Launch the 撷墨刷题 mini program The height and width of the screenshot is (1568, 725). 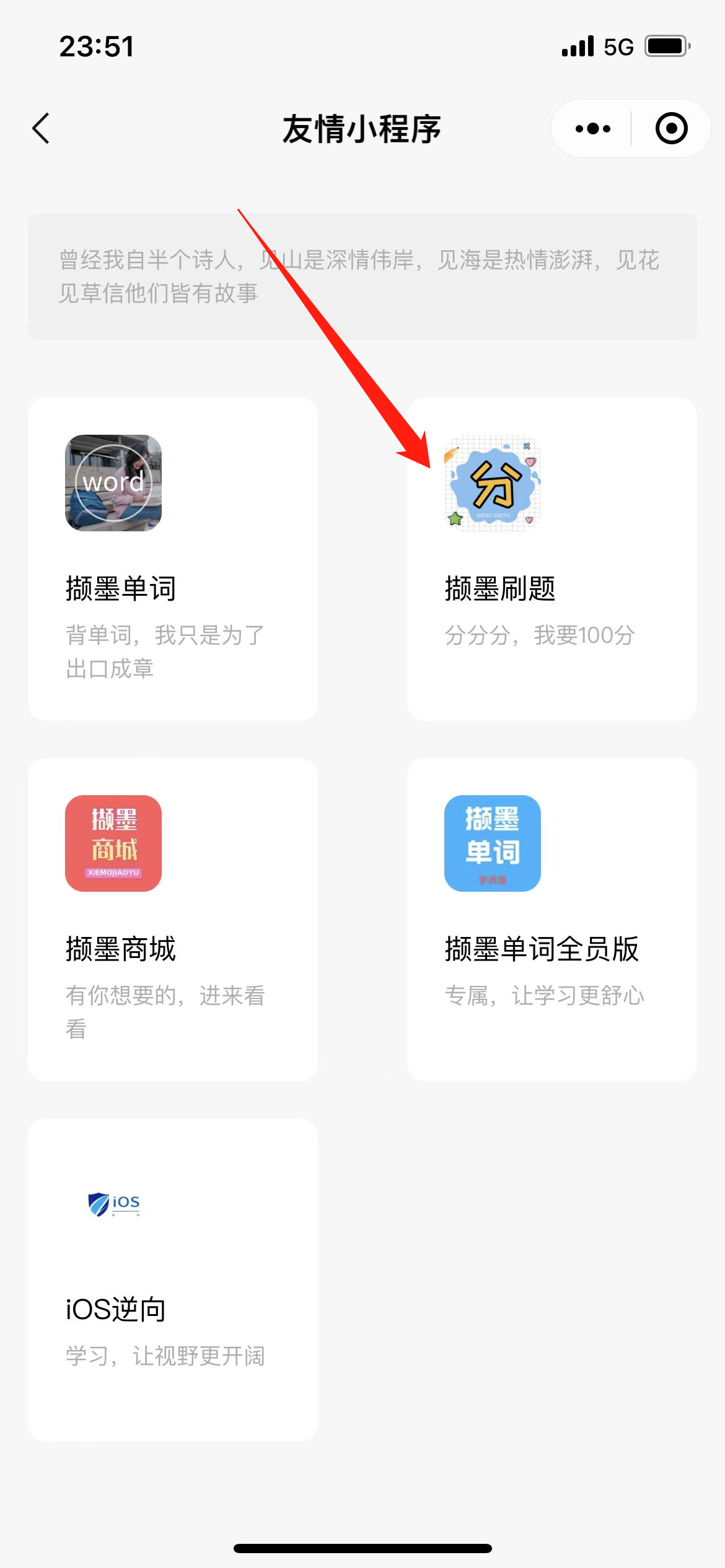tap(551, 559)
